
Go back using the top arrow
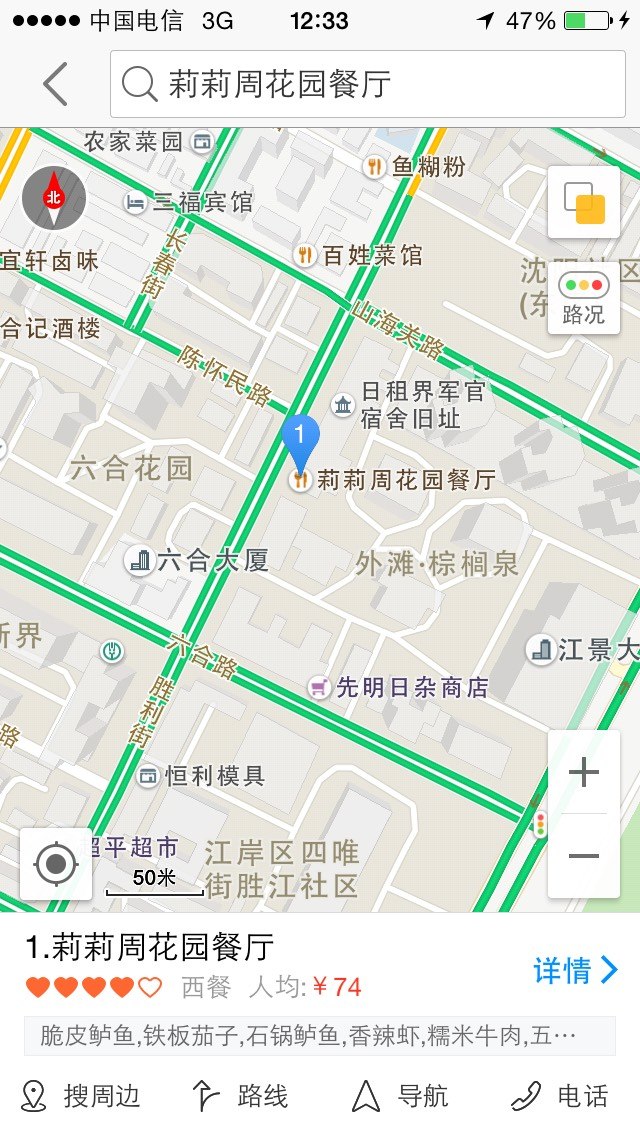click(55, 84)
